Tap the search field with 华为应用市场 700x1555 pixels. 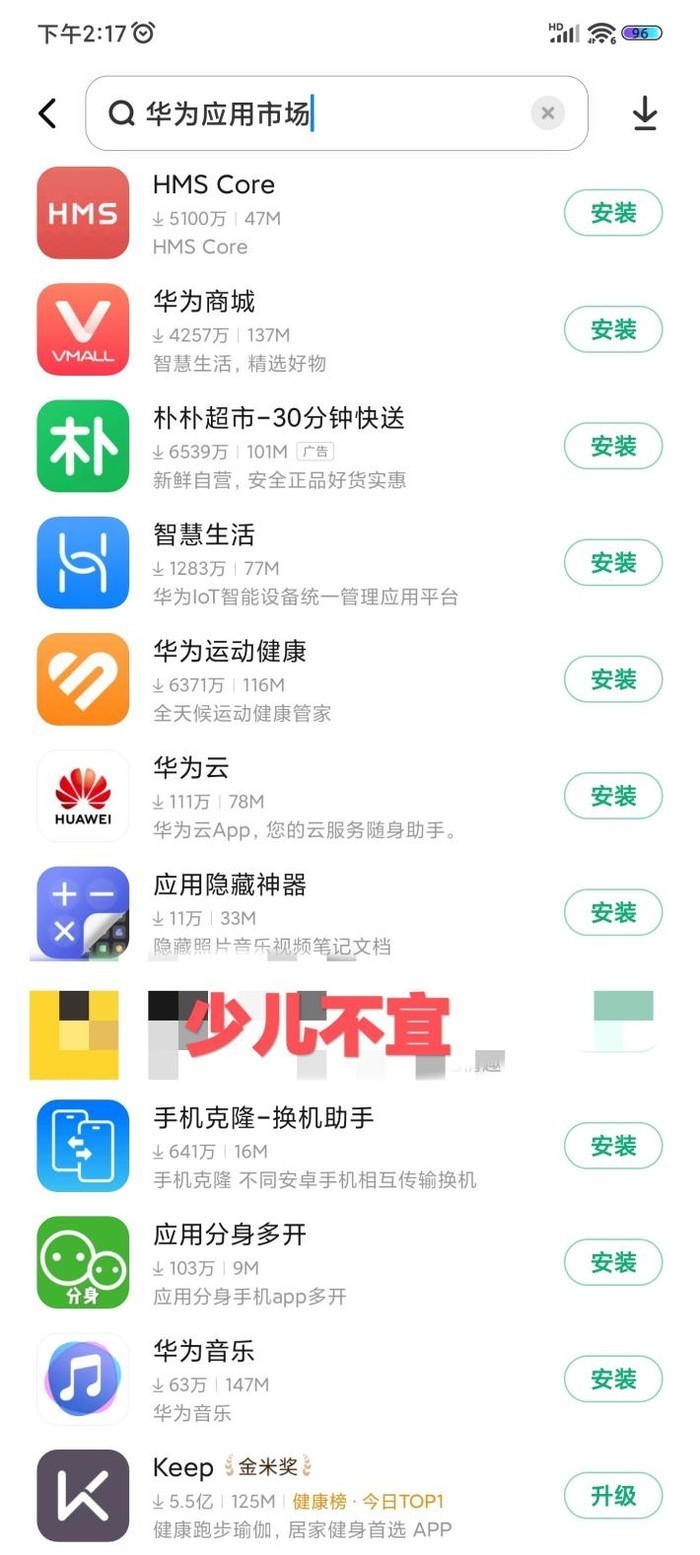[330, 114]
